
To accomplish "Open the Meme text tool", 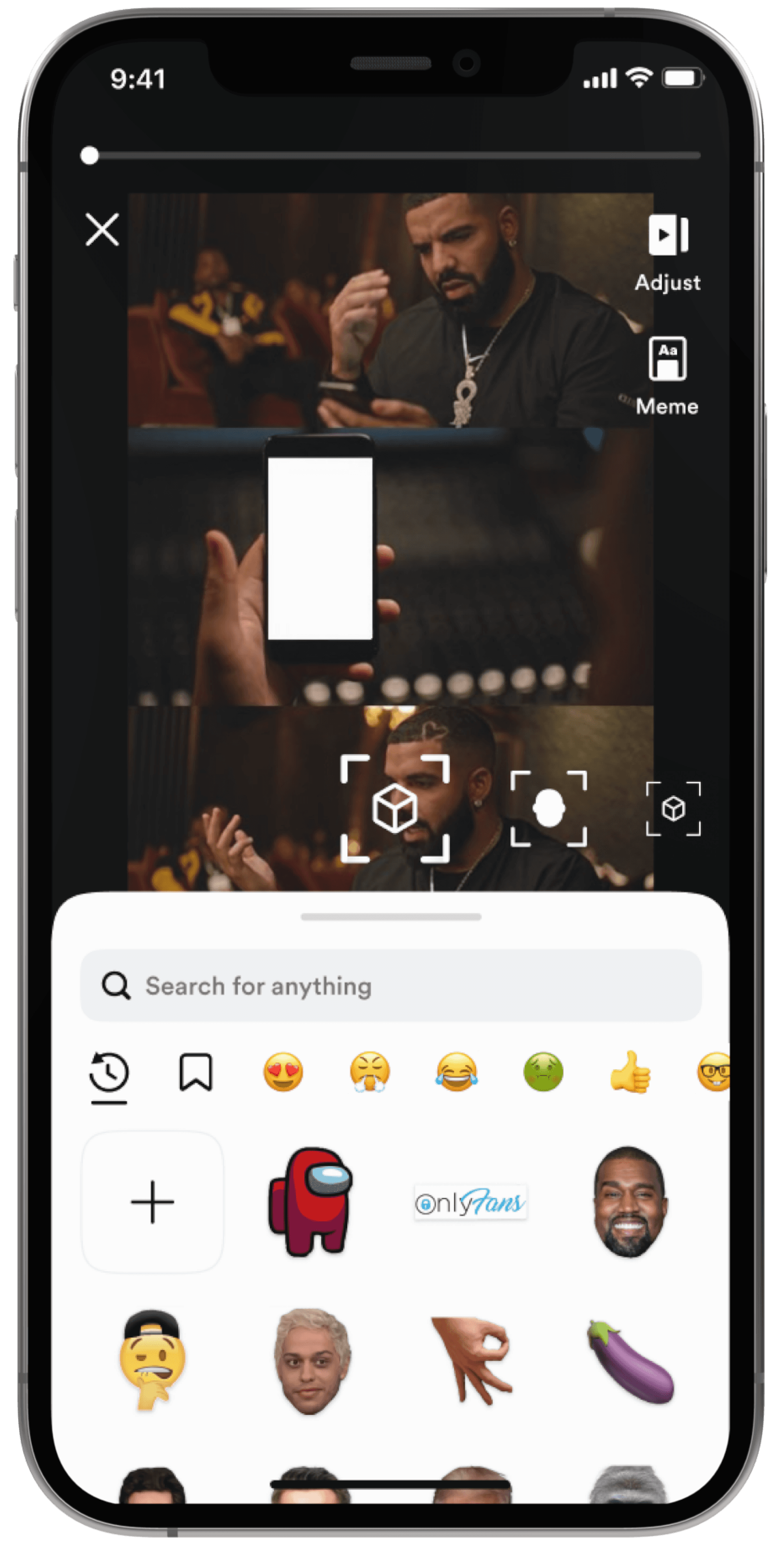I will tap(667, 376).
